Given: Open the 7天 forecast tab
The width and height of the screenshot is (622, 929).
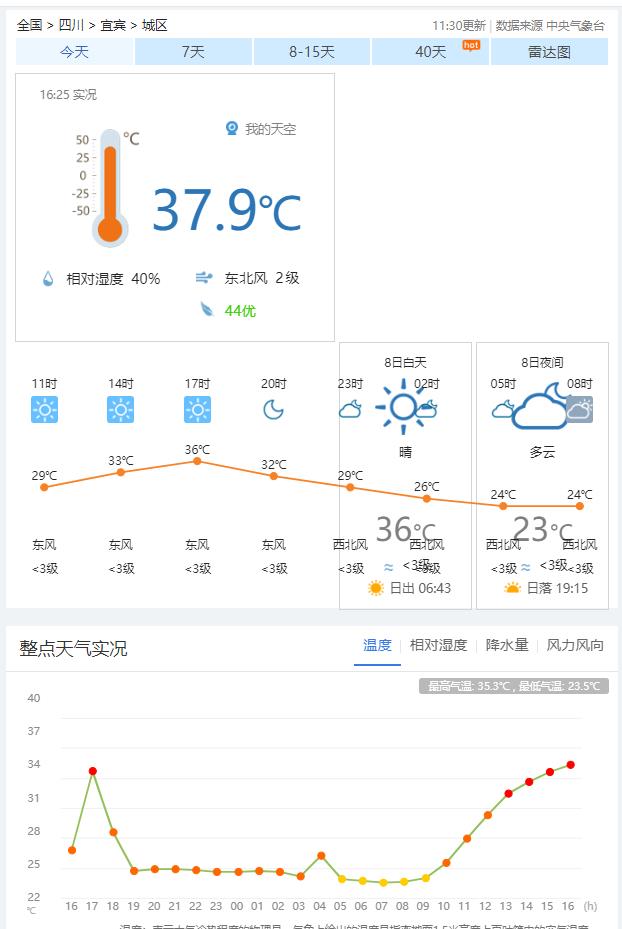Looking at the screenshot, I should point(193,52).
